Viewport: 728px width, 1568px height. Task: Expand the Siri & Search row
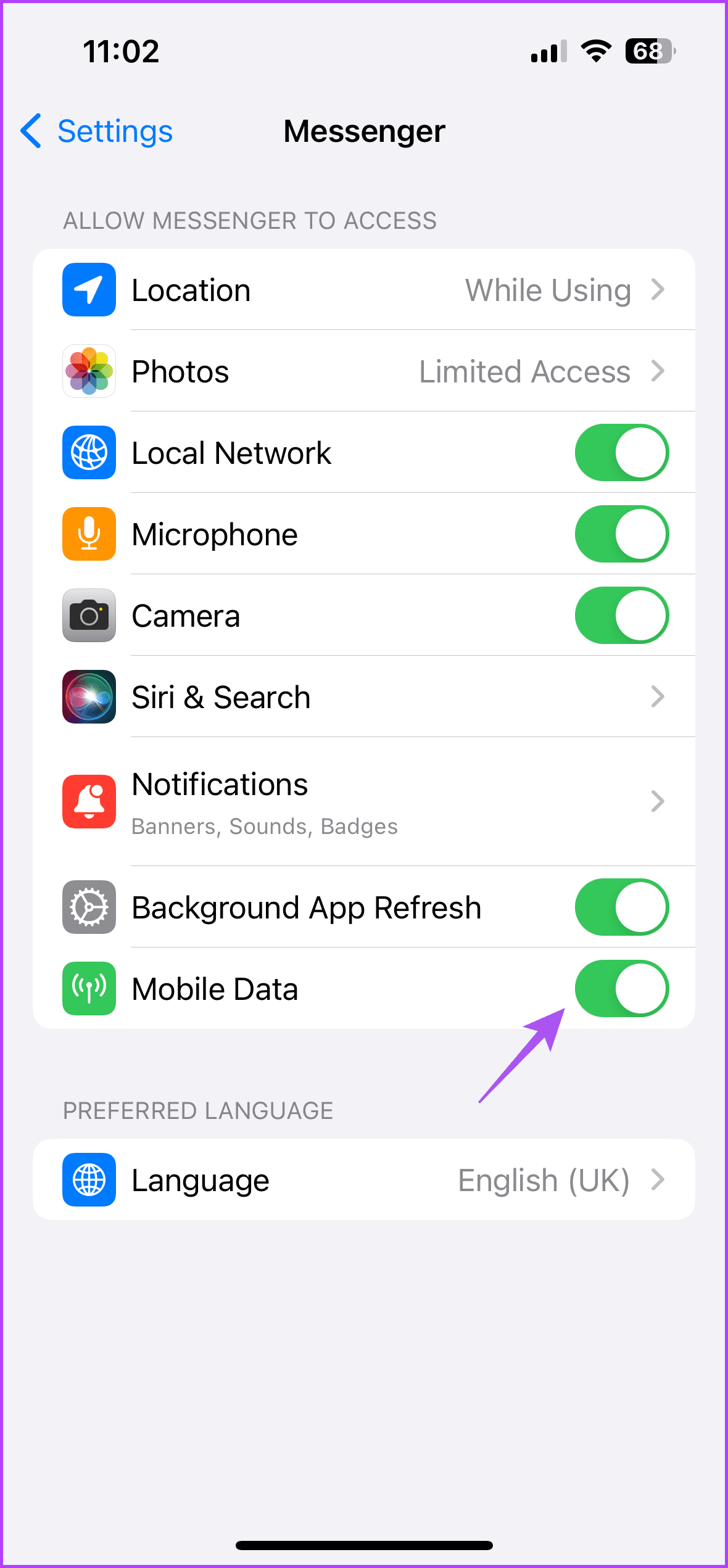[x=660, y=697]
